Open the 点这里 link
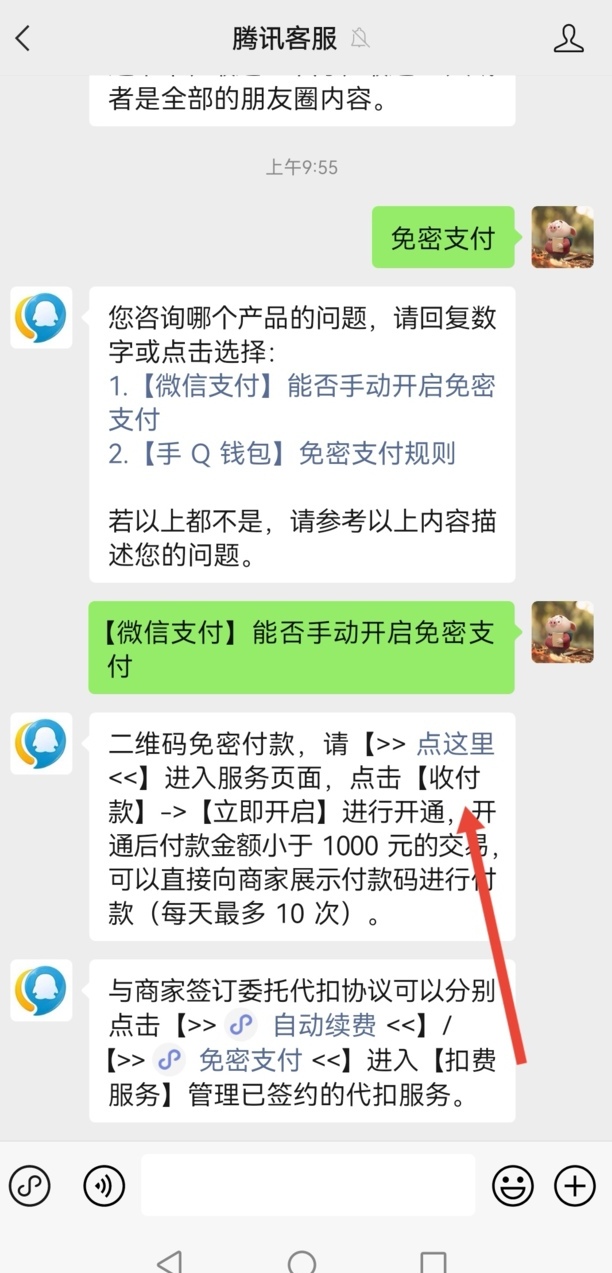The width and height of the screenshot is (612, 1273). tap(455, 743)
